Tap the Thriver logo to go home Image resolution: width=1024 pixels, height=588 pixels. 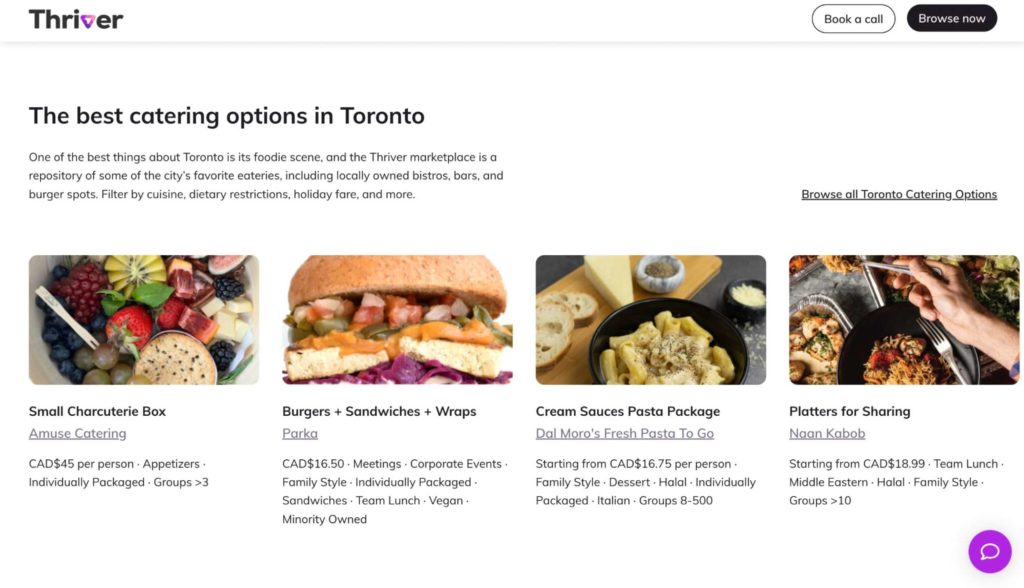click(x=76, y=19)
